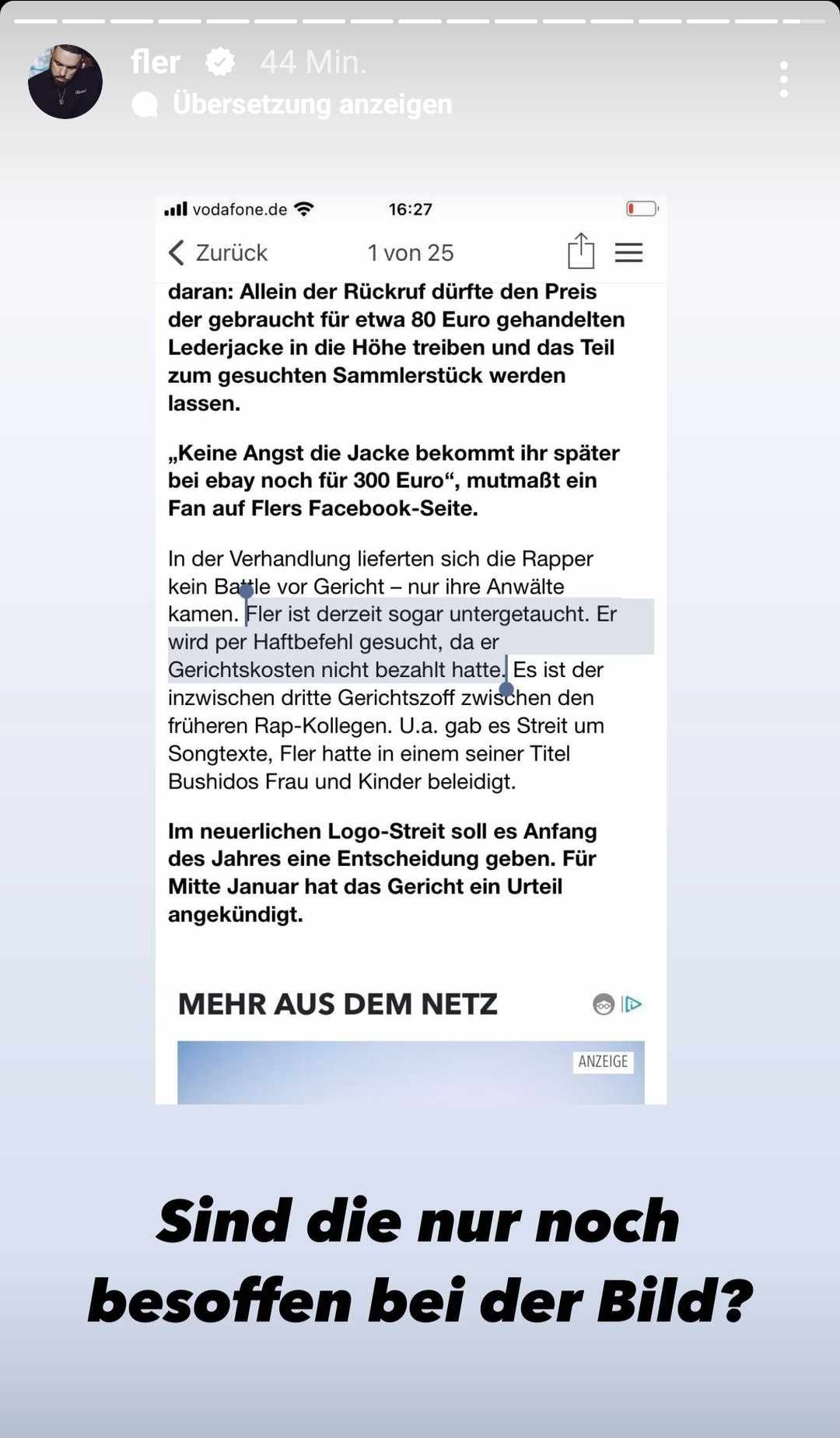Tap the username fler
Image resolution: width=840 pixels, height=1438 pixels.
point(156,62)
